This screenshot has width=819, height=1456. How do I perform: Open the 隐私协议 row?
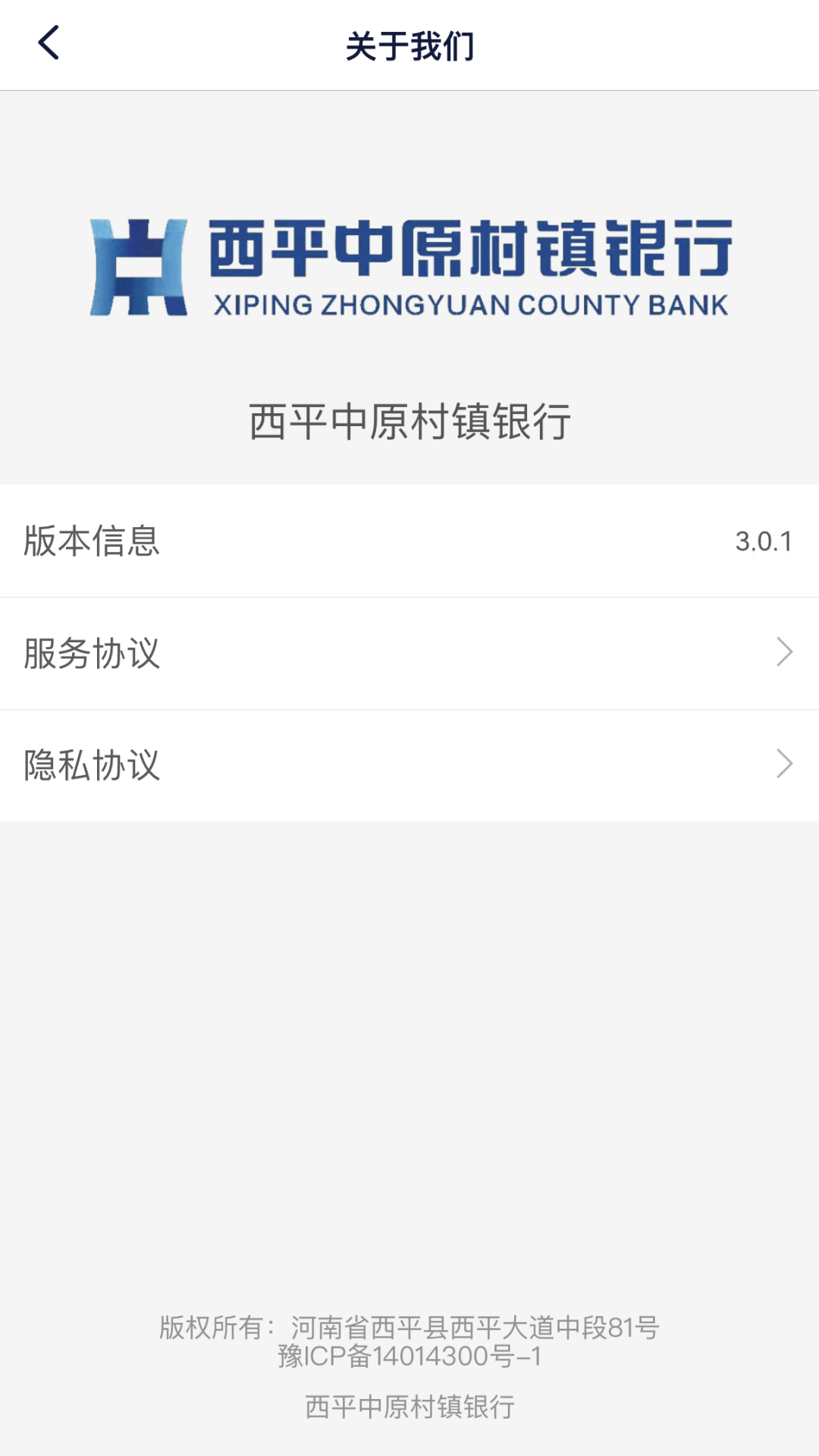(409, 765)
